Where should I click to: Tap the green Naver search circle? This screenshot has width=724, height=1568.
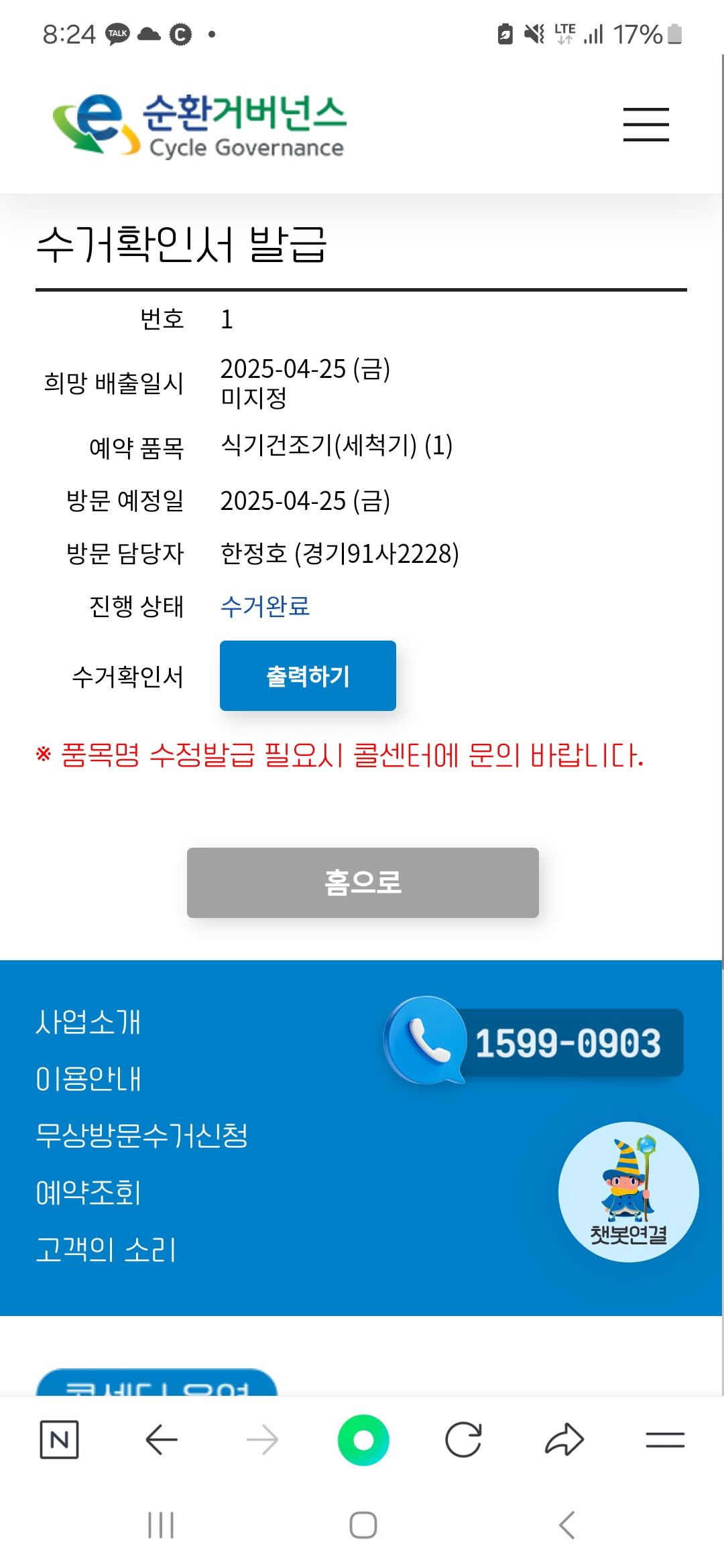pyautogui.click(x=363, y=1439)
